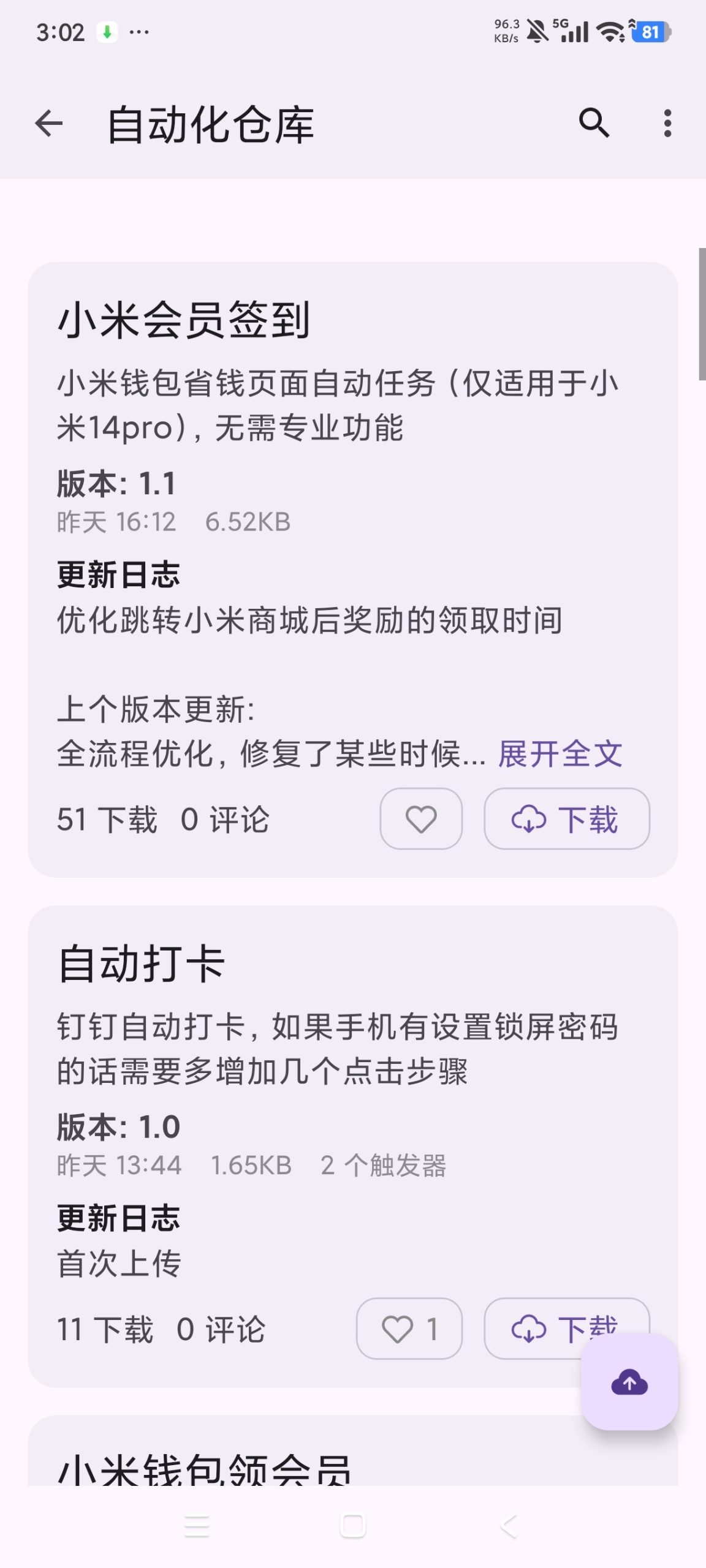Viewport: 706px width, 1568px height.
Task: Open the 小米会员签到 script card
Action: [x=184, y=322]
